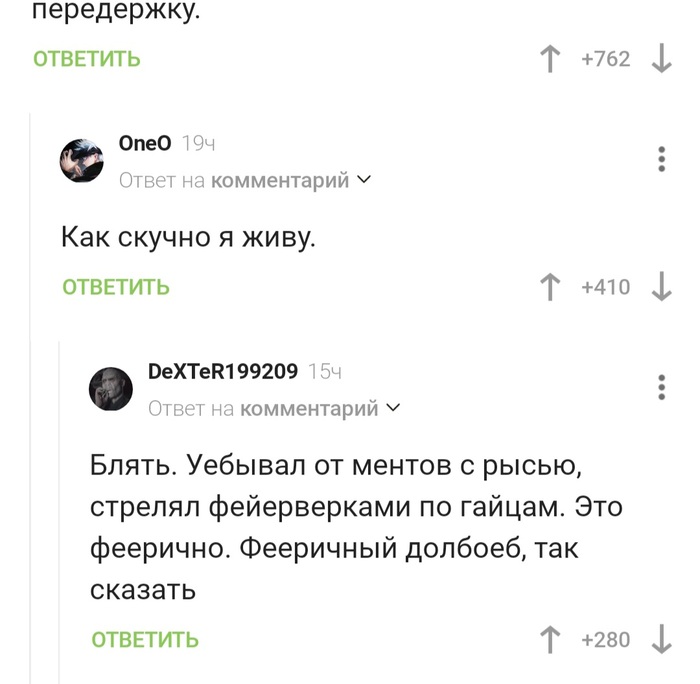Screen dimensions: 700x684
Task: Open overflow menu on OneO's comment
Action: (662, 160)
